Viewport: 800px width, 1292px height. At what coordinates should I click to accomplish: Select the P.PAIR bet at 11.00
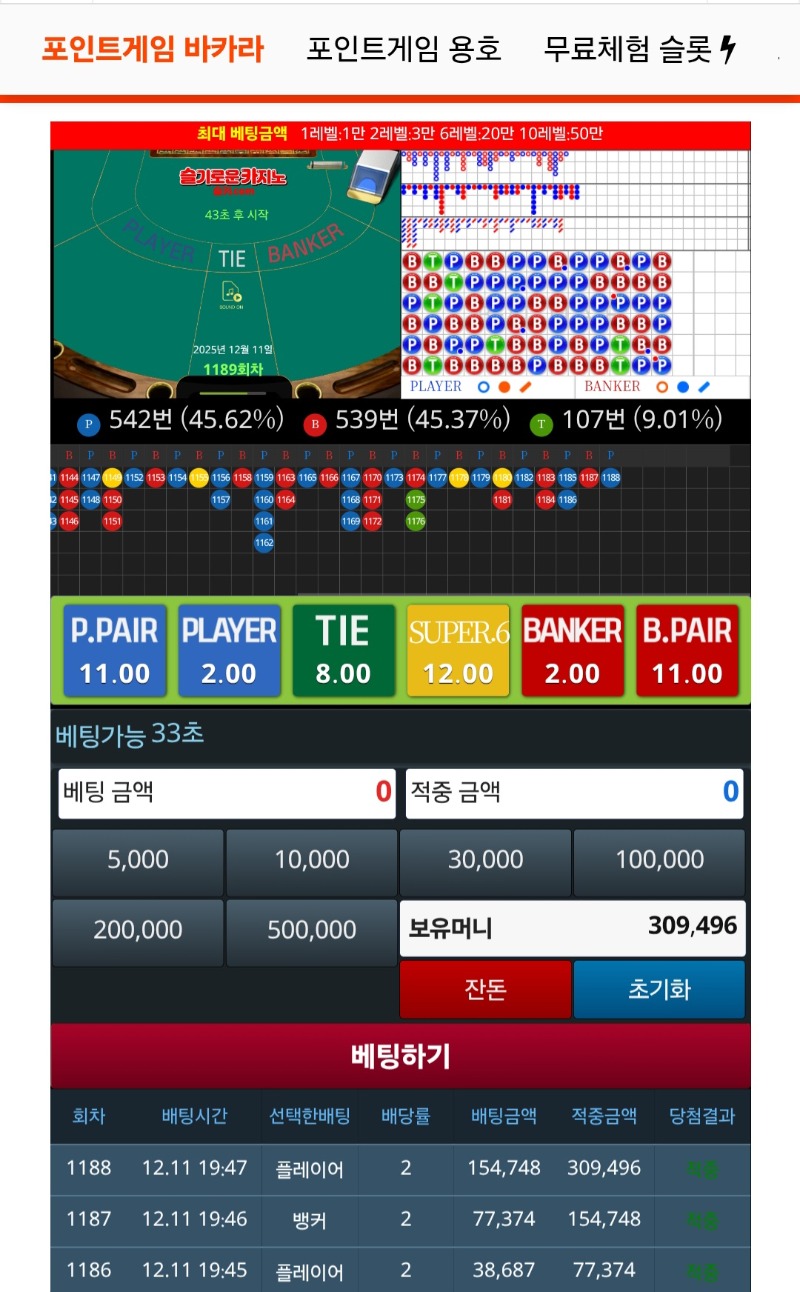(115, 650)
